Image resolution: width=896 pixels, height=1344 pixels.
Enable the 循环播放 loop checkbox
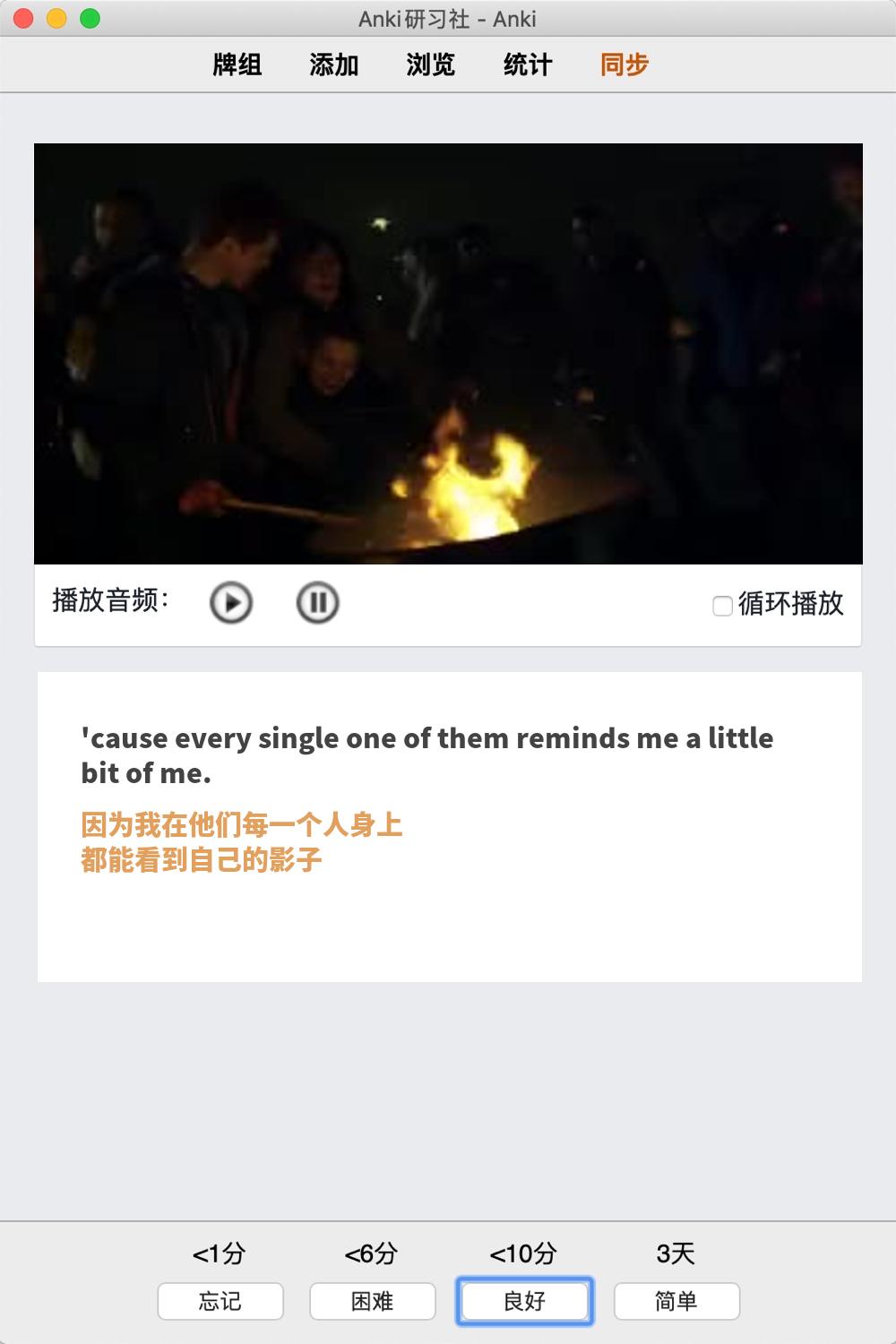pos(722,606)
